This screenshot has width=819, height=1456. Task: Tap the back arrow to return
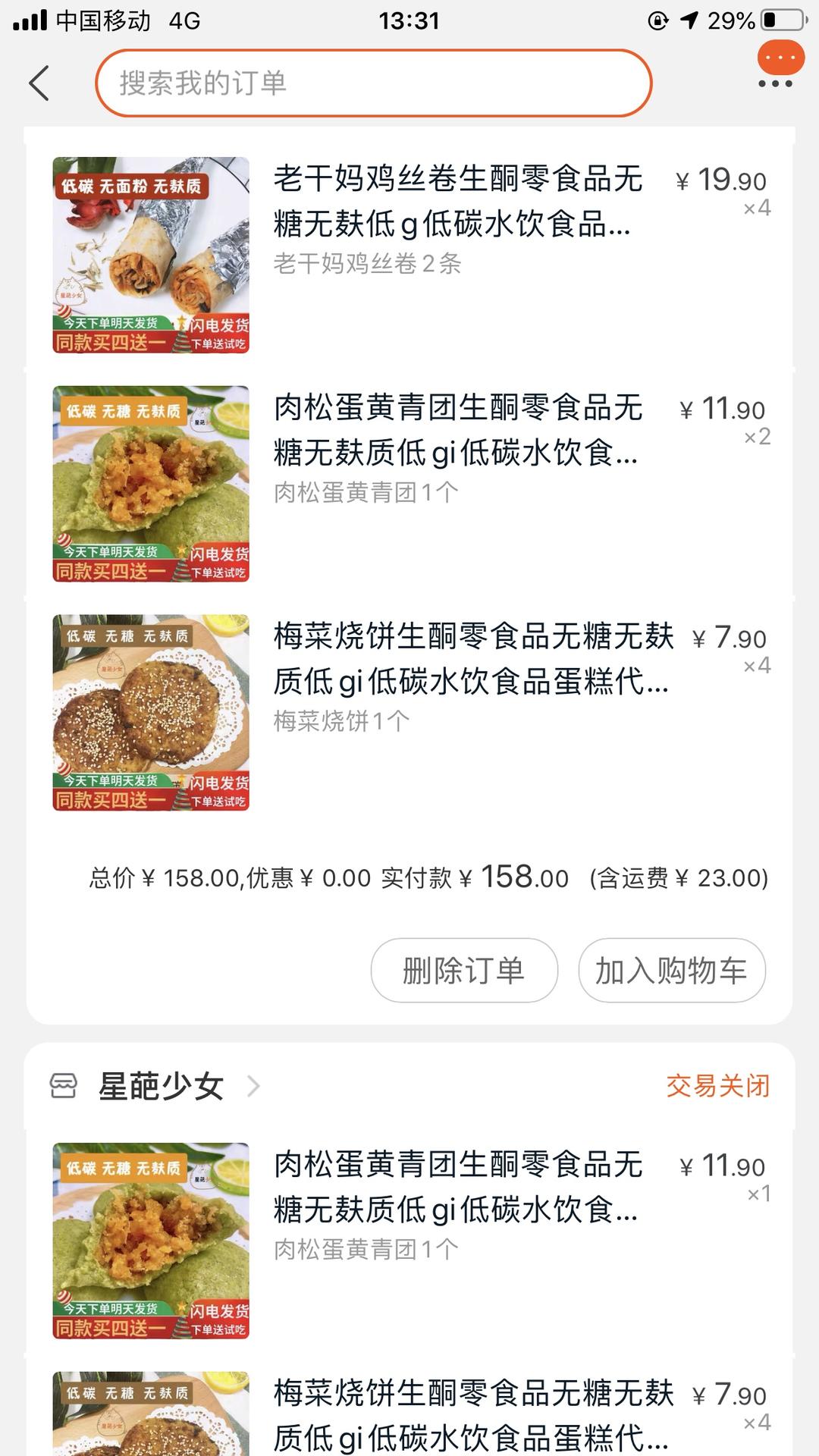coord(39,82)
